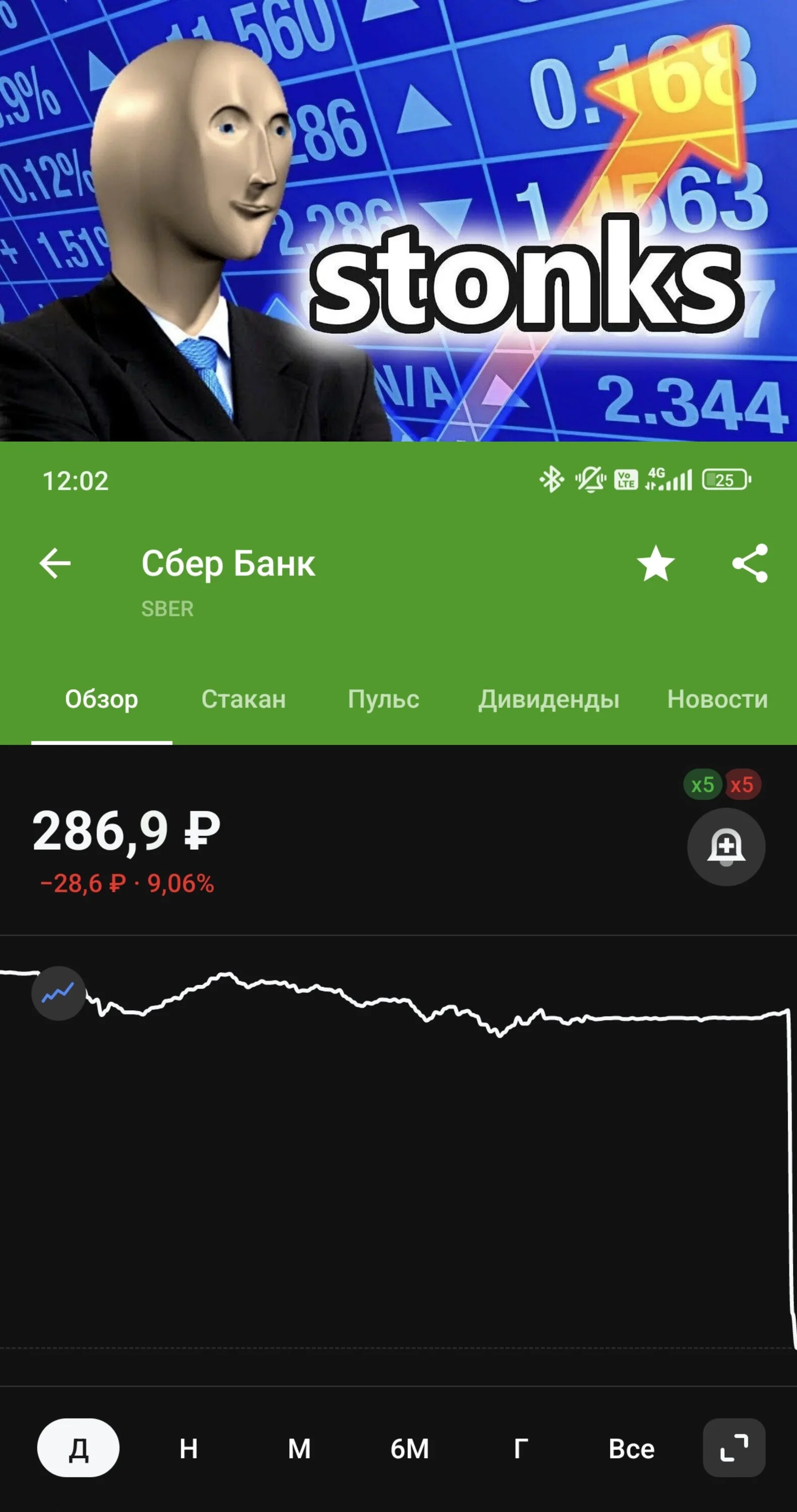797x1512 pixels.
Task: Show the Все all-time chart period
Action: tap(631, 1448)
